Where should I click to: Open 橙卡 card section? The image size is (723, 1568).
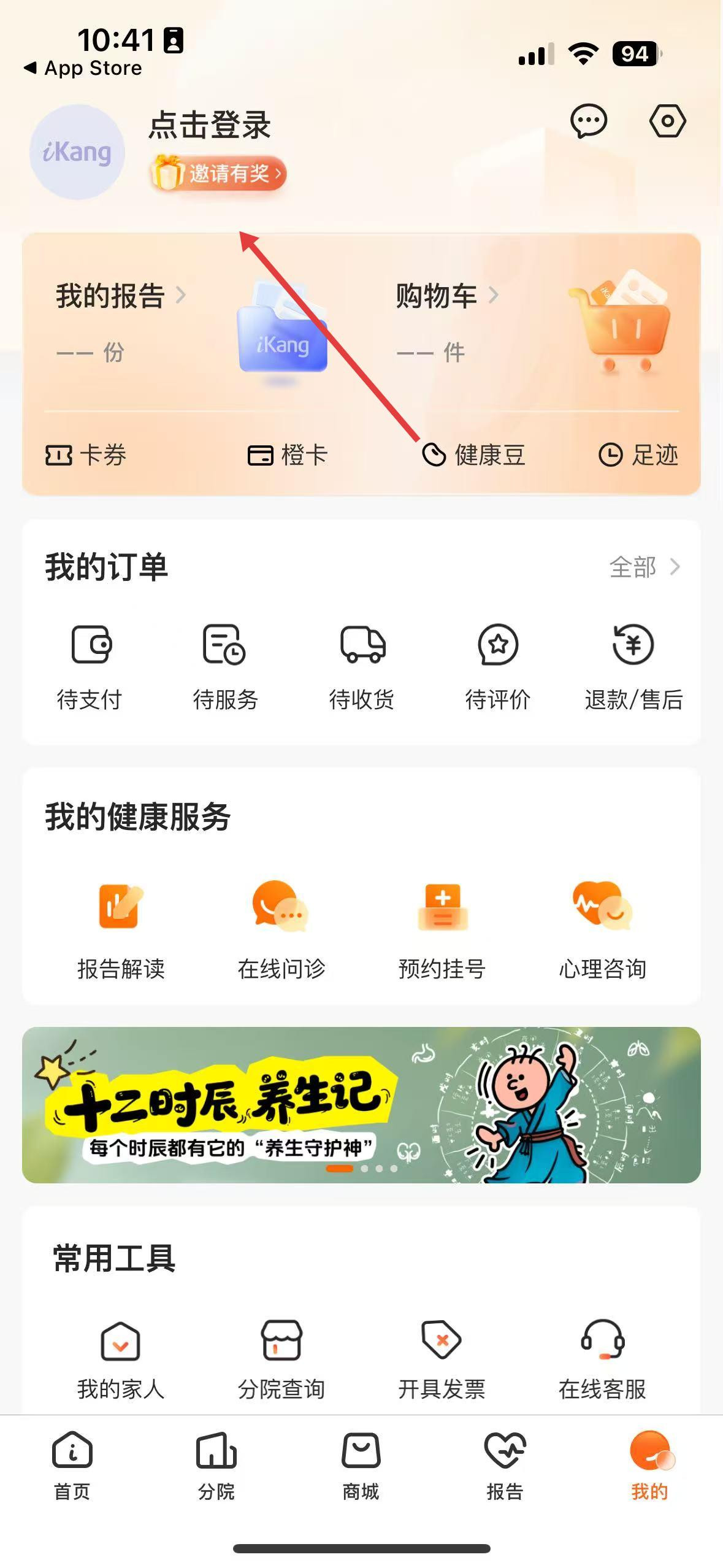pyautogui.click(x=288, y=455)
